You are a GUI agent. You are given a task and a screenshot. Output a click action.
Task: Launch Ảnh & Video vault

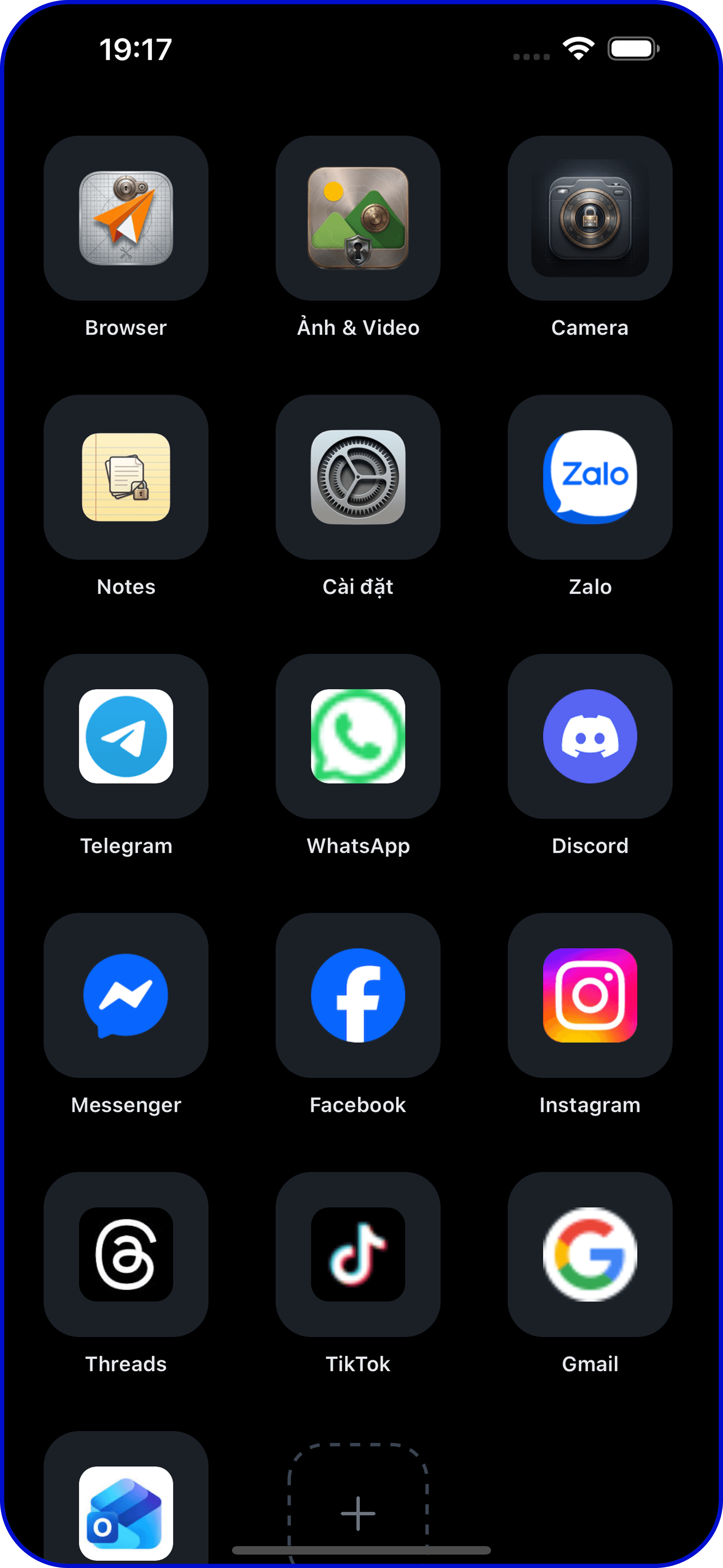pyautogui.click(x=358, y=218)
